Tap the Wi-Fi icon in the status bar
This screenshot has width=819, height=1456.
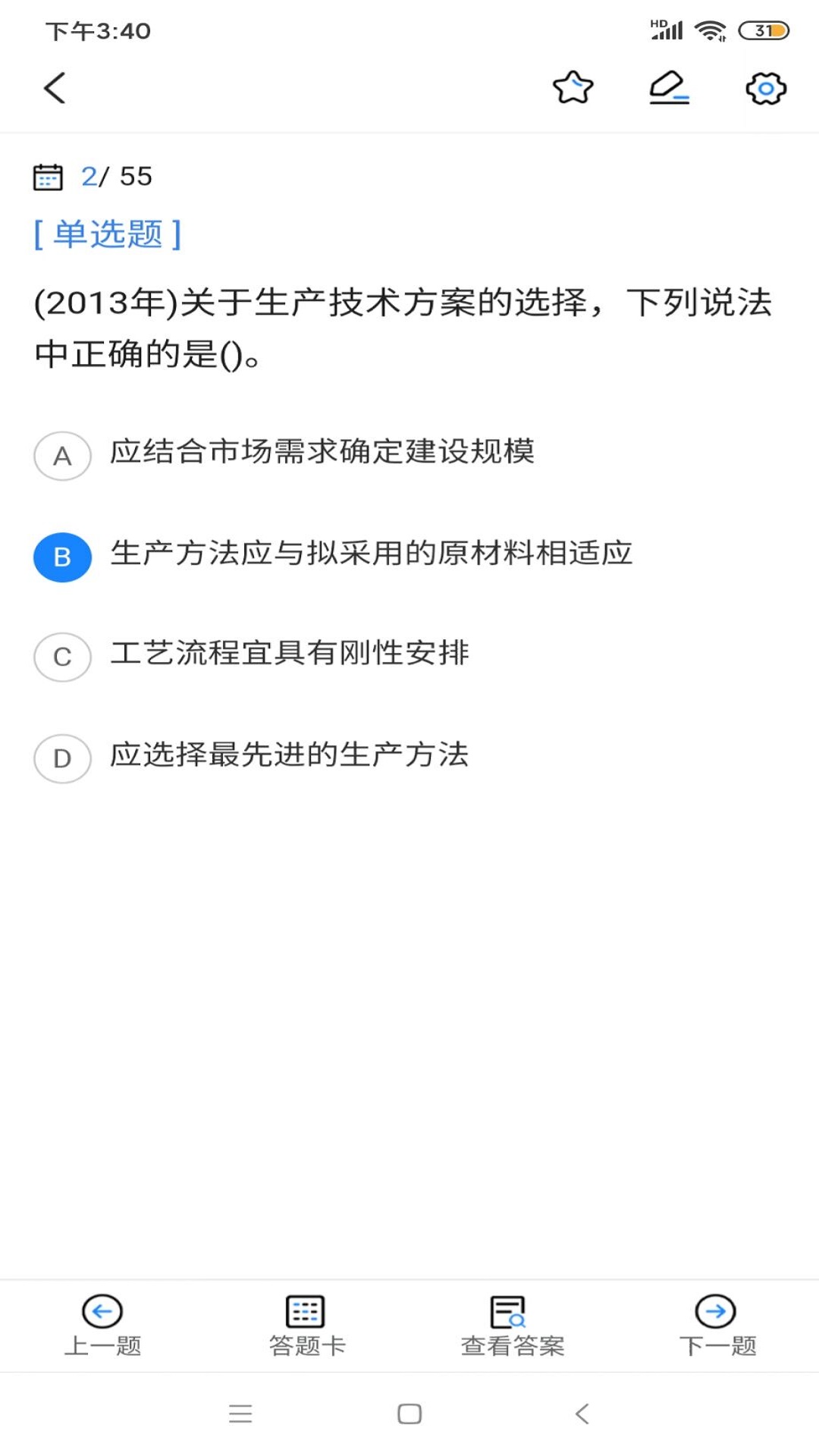[x=711, y=29]
